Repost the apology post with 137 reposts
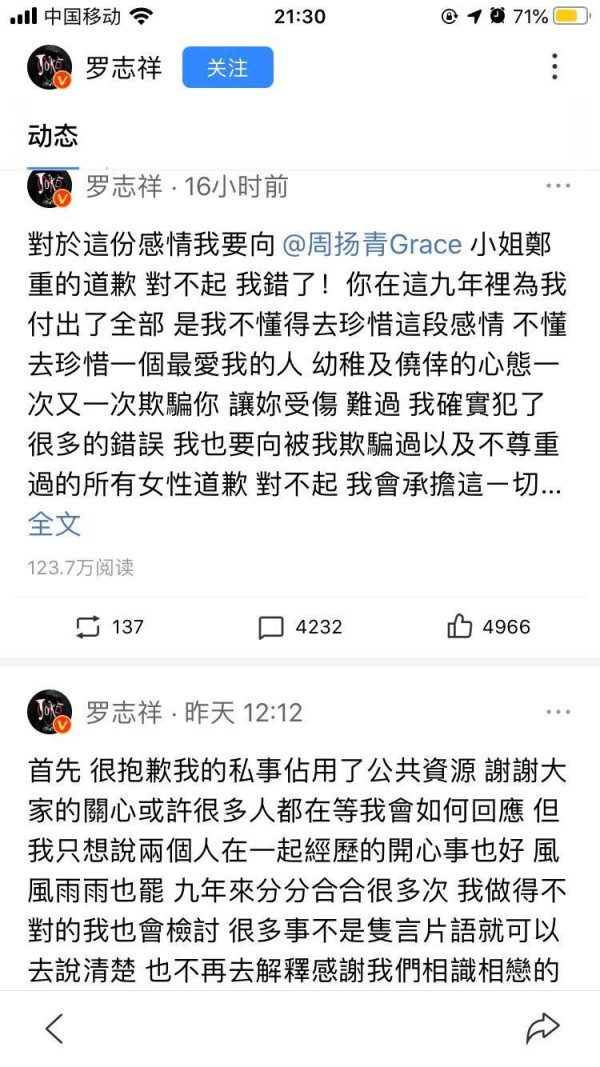600x1067 pixels. (110, 627)
